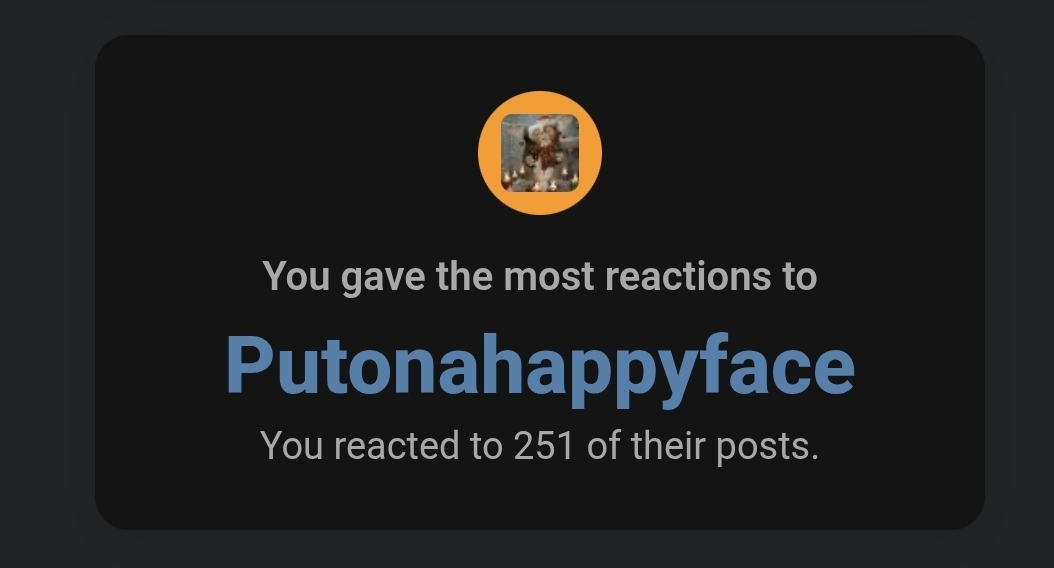The image size is (1054, 568).
Task: Tap Putonahappyface's profile avatar
Action: (540, 152)
